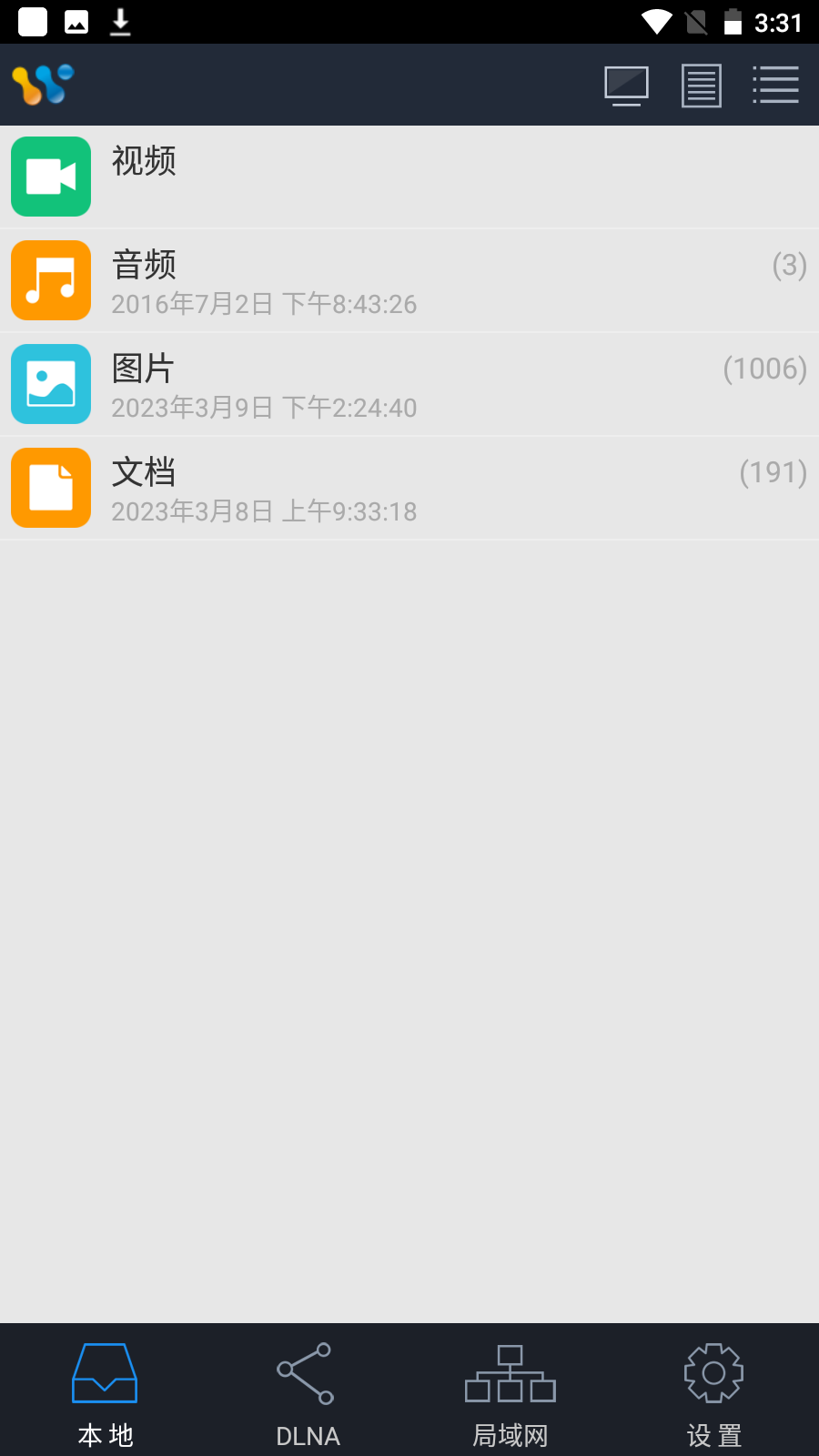Open the 视频 folder

tap(409, 177)
